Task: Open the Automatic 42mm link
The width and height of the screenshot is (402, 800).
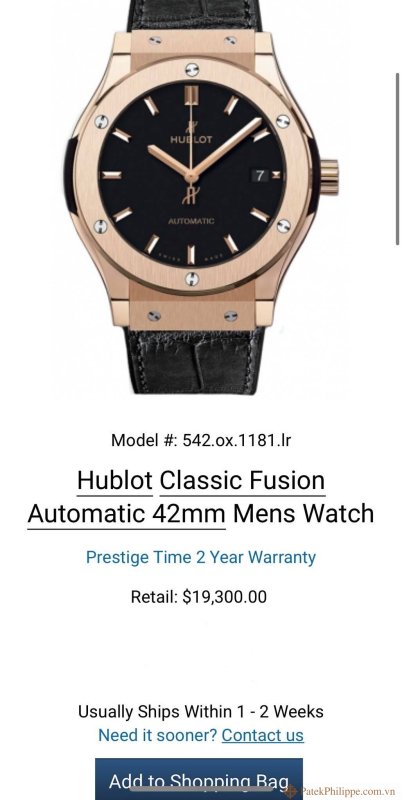Action: [x=127, y=514]
